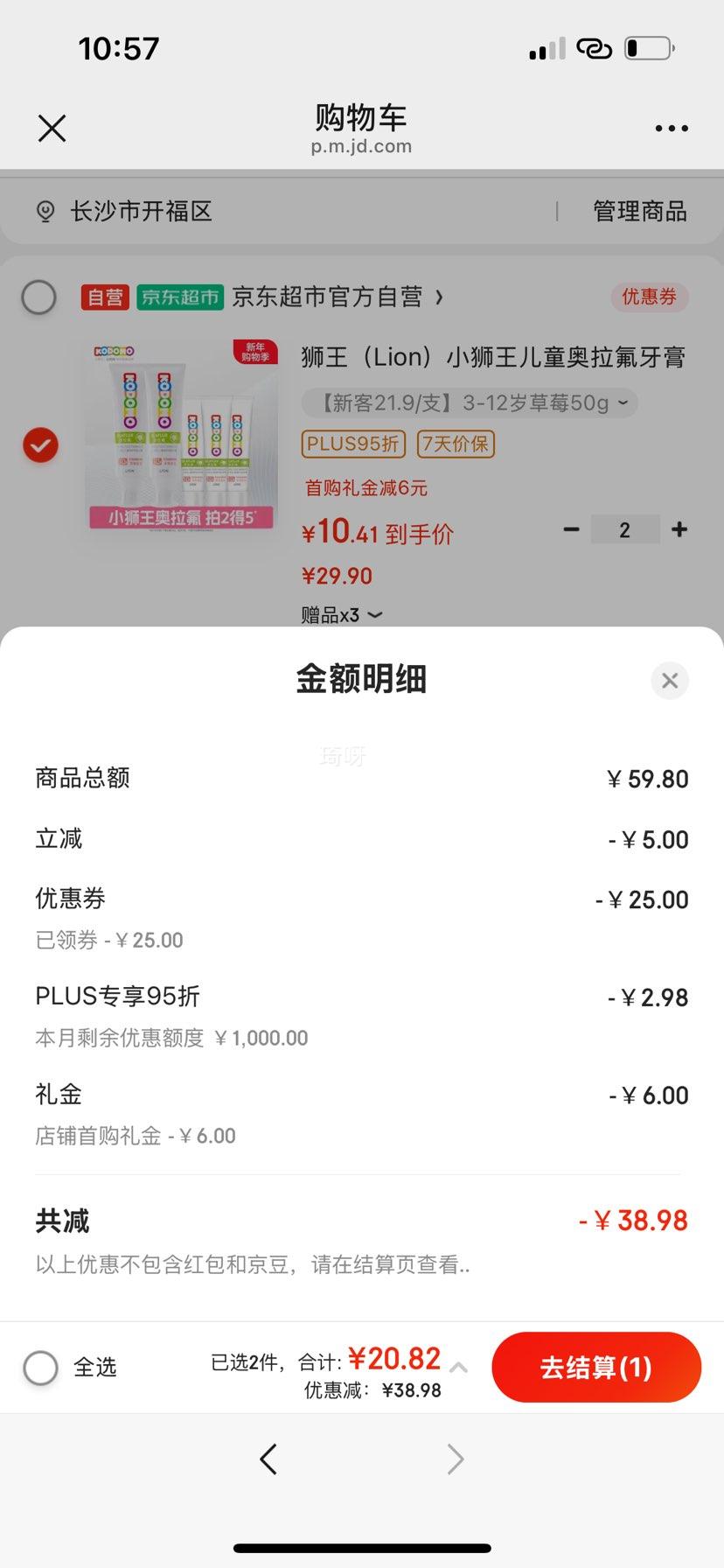Screen dimensions: 724x1568
Task: Open the 京东超市官方自营 store page
Action: point(335,297)
